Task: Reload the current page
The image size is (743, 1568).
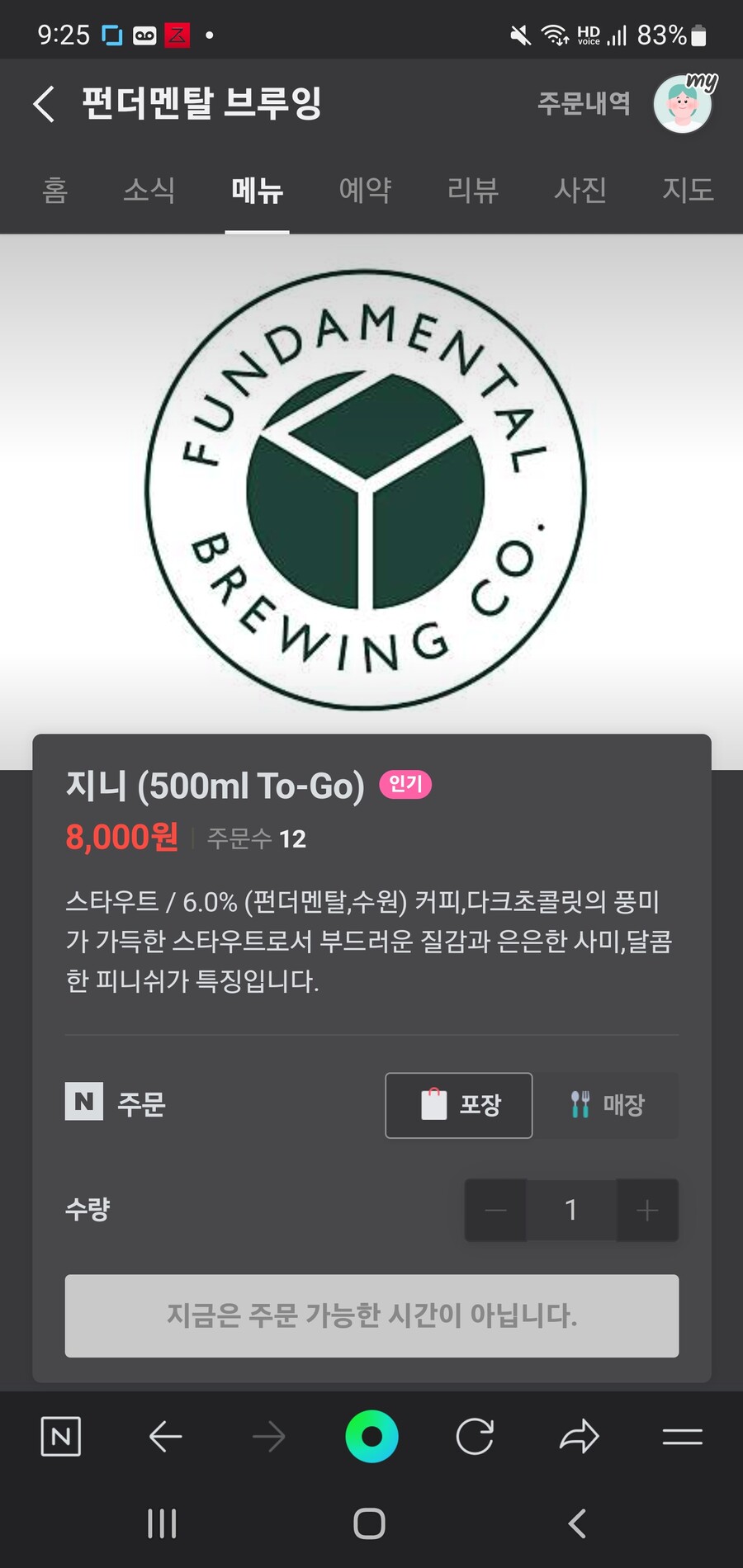Action: (x=475, y=1437)
